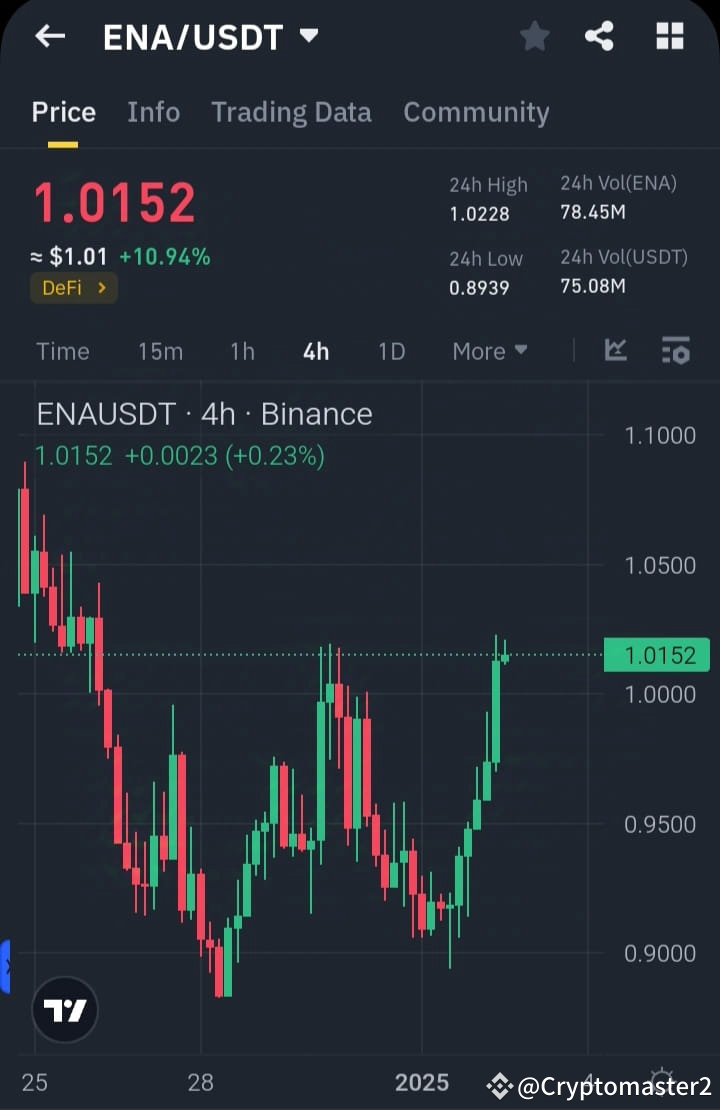The width and height of the screenshot is (720, 1110).
Task: Add ENA/USDT to favorites via star icon
Action: tap(535, 36)
